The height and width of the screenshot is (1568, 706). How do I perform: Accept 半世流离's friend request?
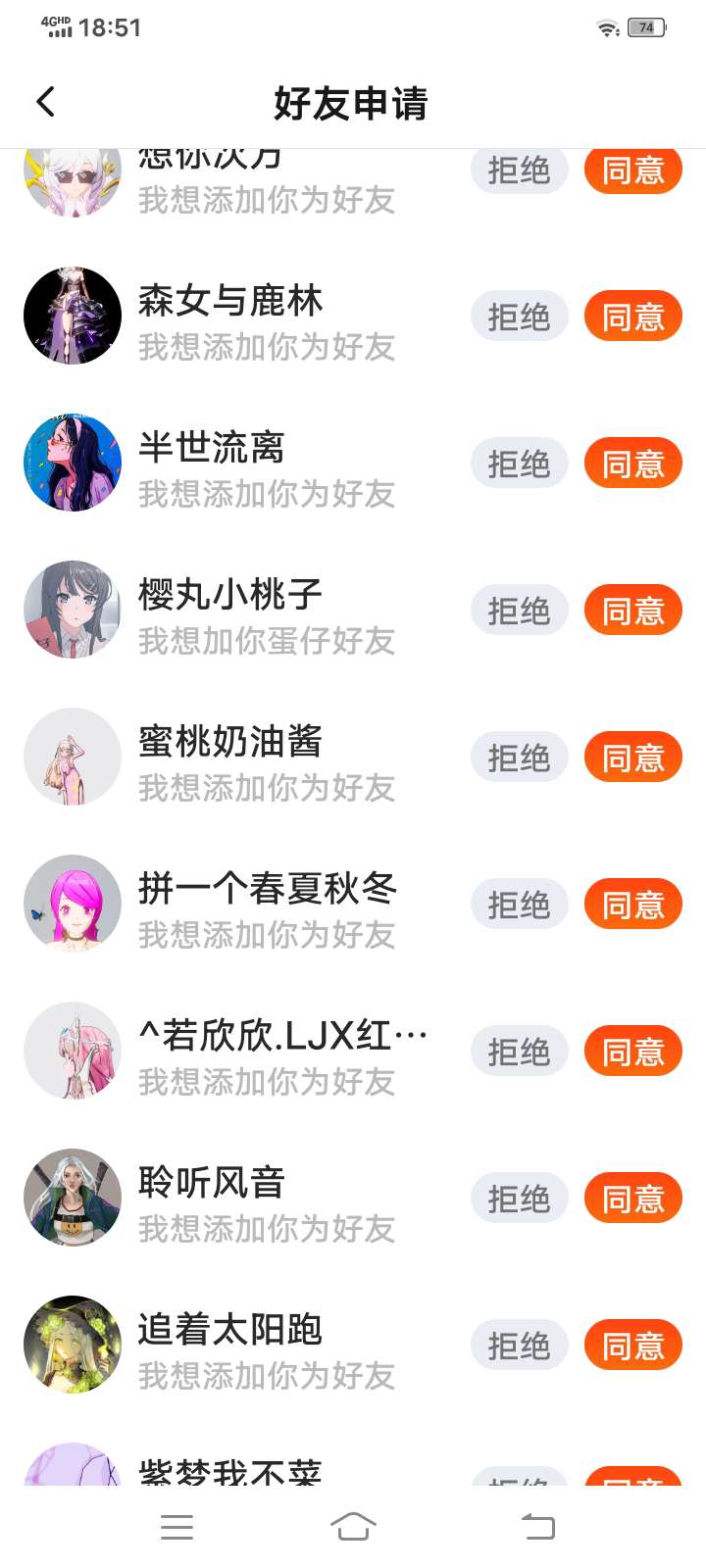pos(632,464)
